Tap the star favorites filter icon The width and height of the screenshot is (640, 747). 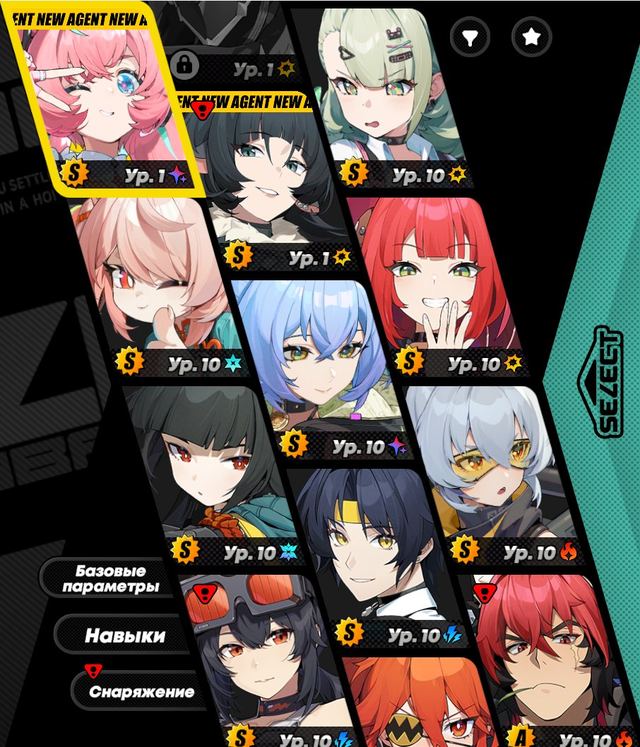[x=531, y=37]
